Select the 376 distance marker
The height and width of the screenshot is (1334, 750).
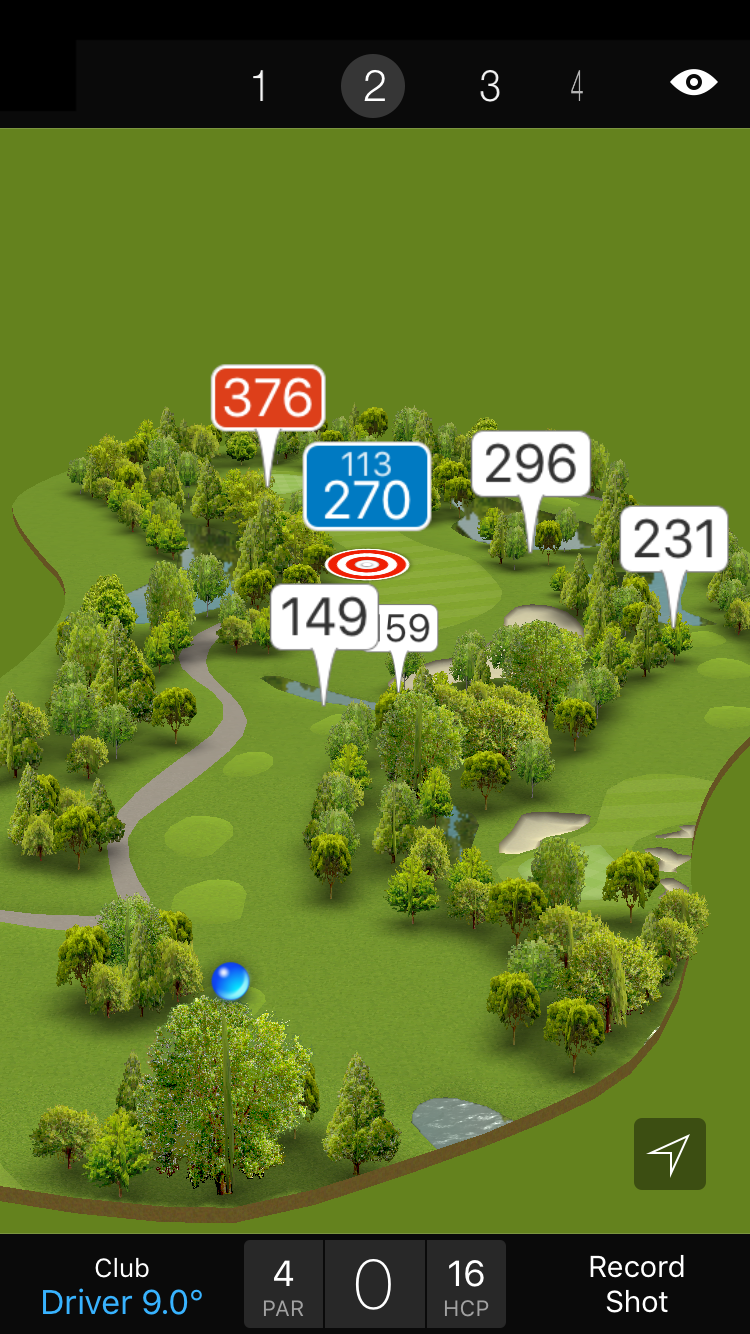(268, 398)
